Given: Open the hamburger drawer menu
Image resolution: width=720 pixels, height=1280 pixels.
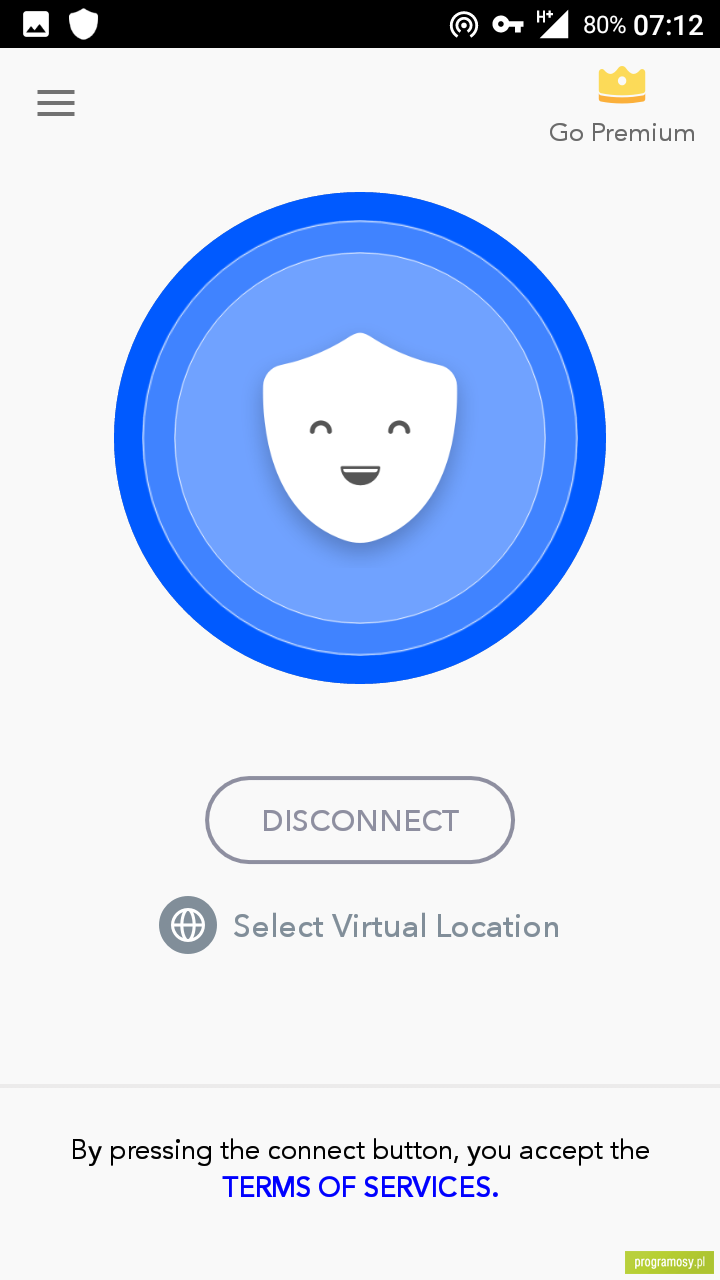Looking at the screenshot, I should coord(56,103).
